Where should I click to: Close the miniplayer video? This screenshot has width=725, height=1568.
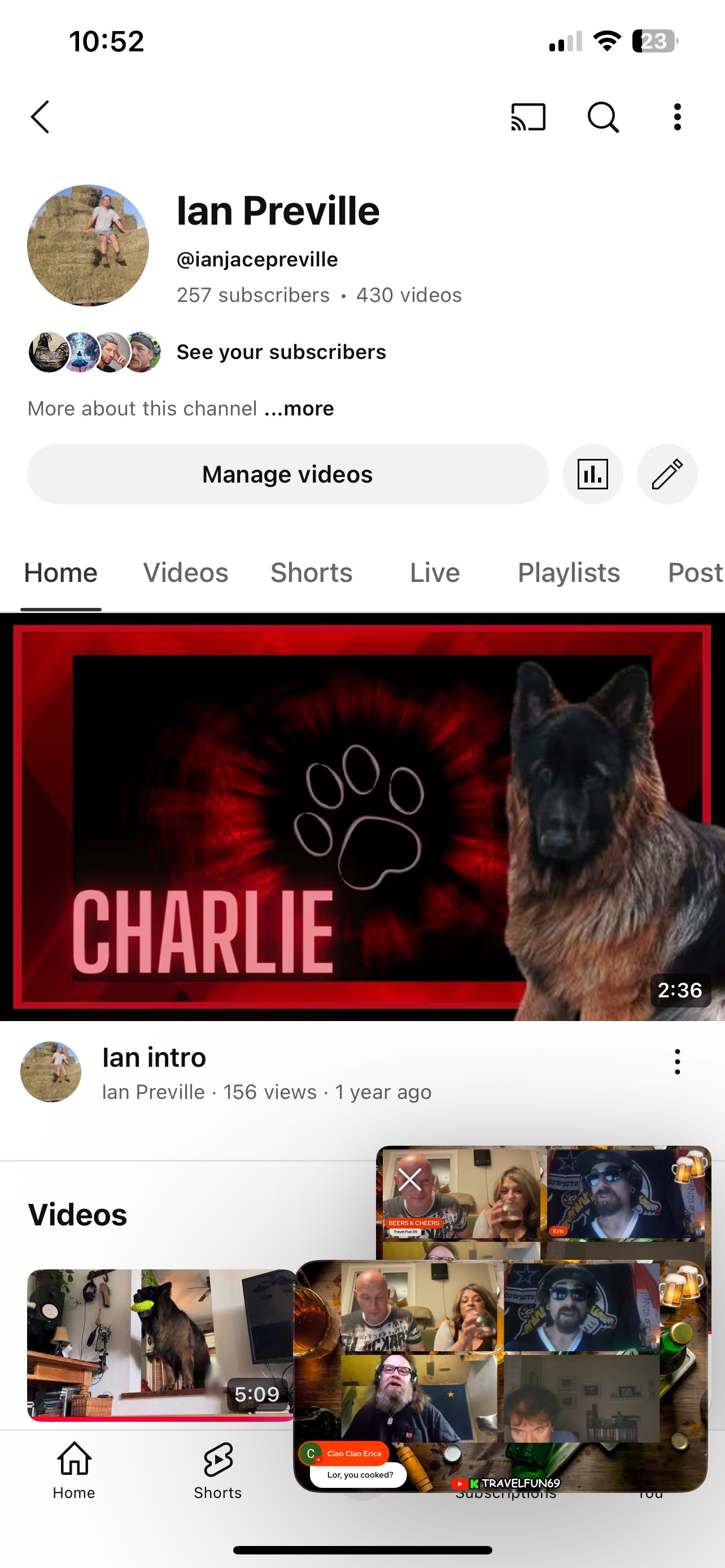[410, 1179]
